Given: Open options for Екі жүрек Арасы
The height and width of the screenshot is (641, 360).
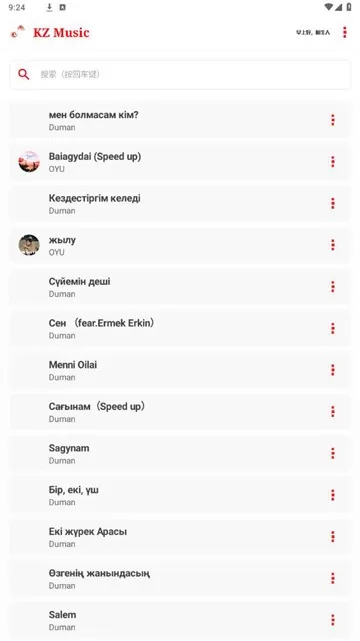Looking at the screenshot, I should 333,537.
